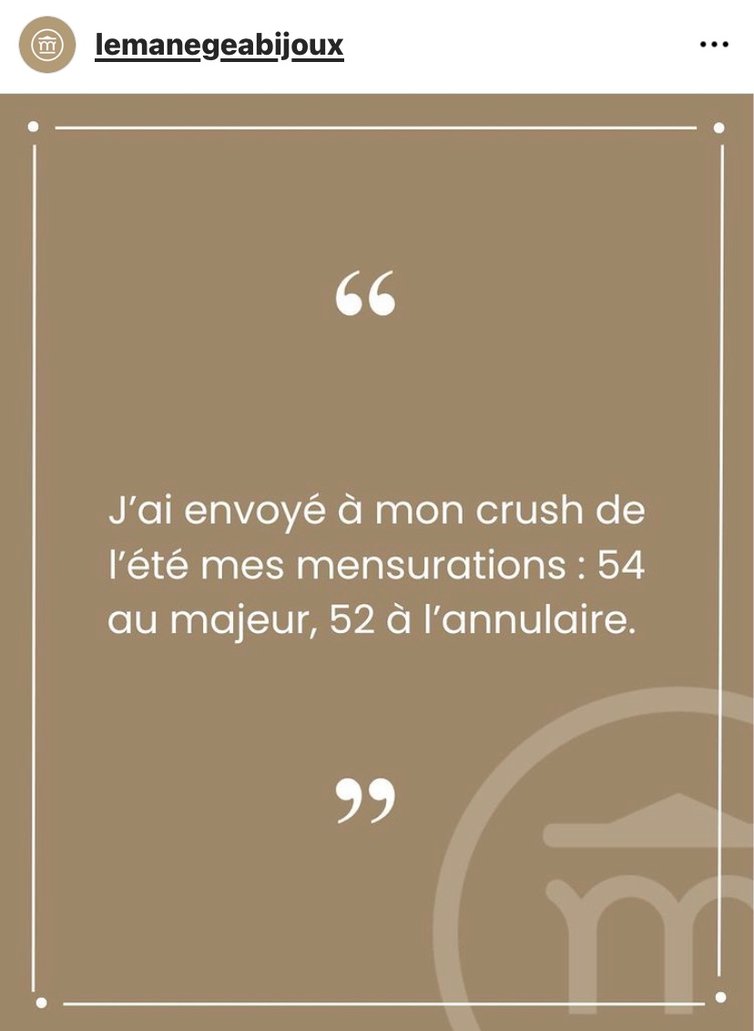Screen dimensions: 754x1031
Task: Open the post's three-dot options menu
Action: click(713, 45)
